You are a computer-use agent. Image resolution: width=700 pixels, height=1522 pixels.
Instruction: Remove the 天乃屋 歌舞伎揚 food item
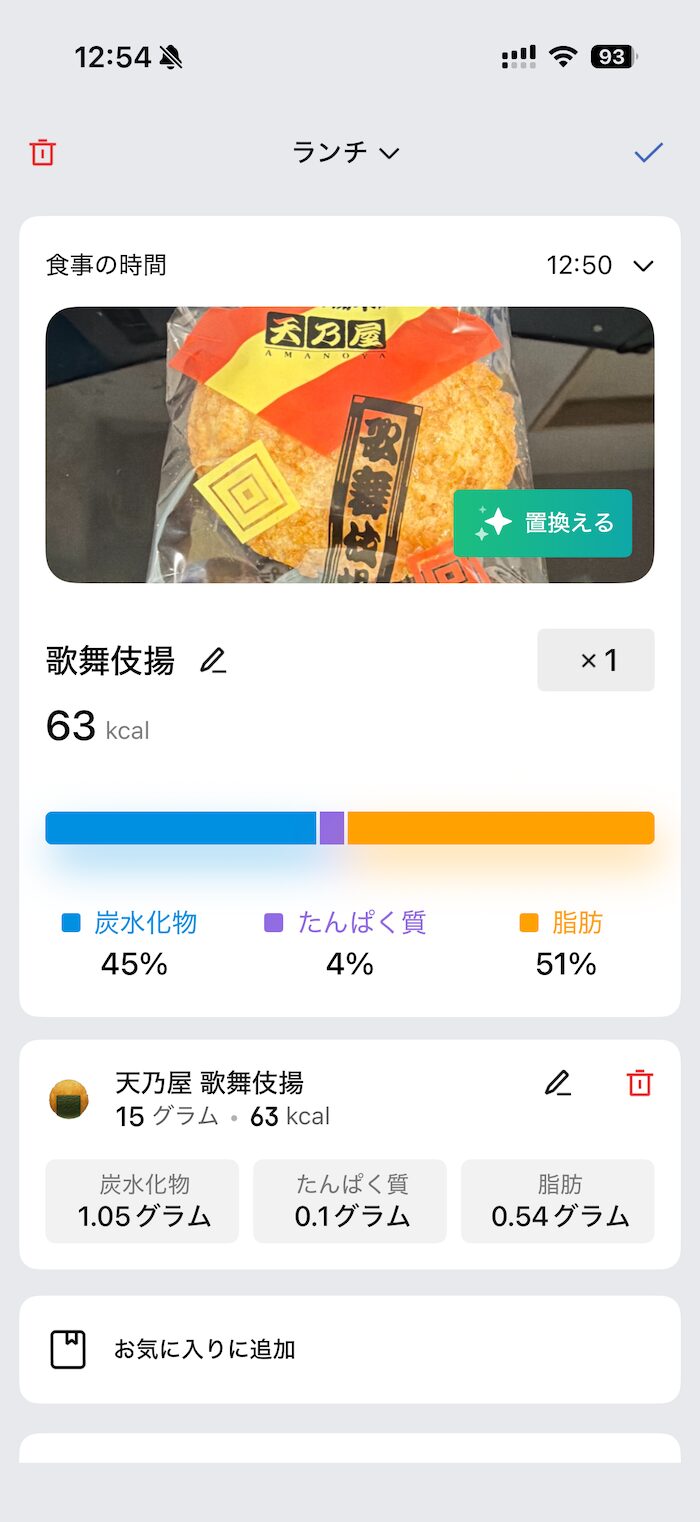click(639, 1083)
